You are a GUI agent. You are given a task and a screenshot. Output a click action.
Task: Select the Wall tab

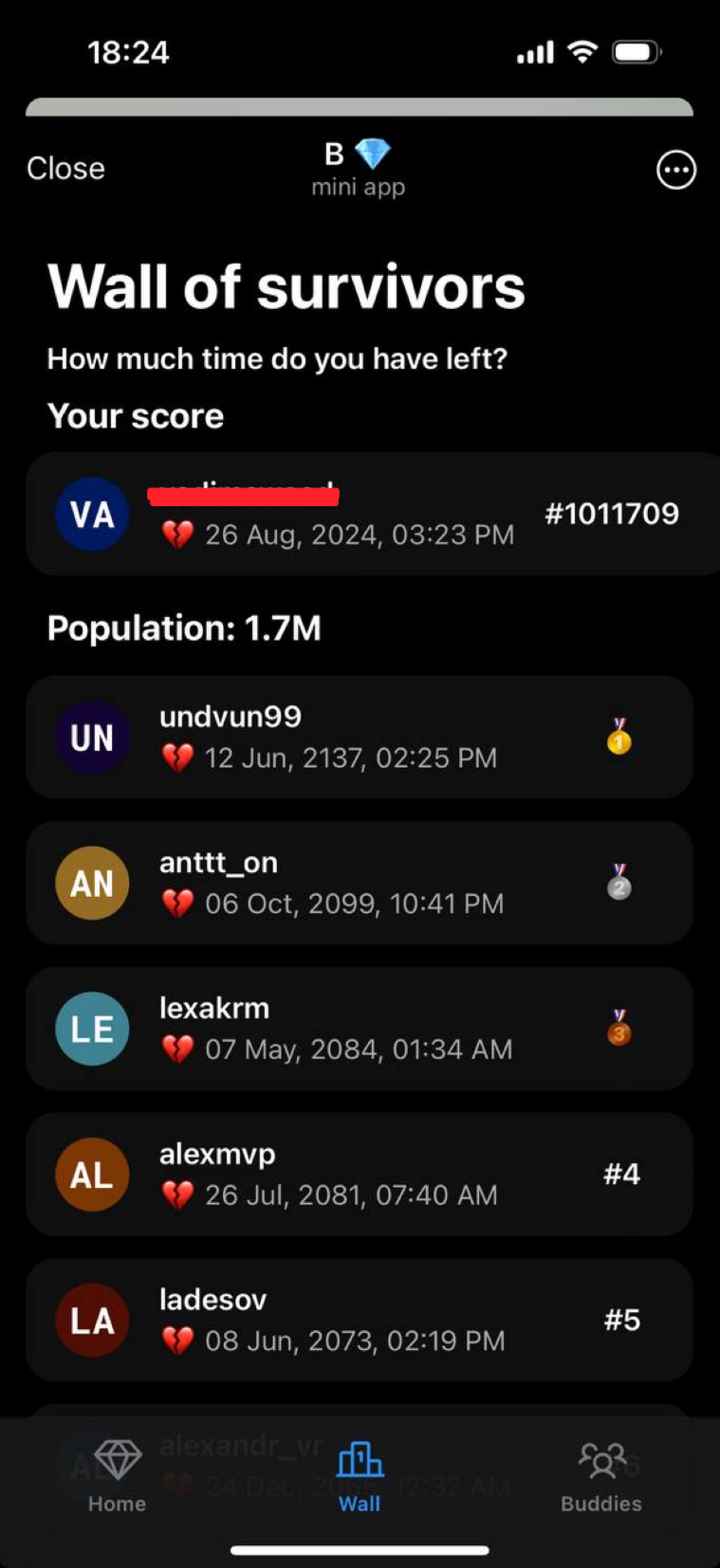point(360,1477)
